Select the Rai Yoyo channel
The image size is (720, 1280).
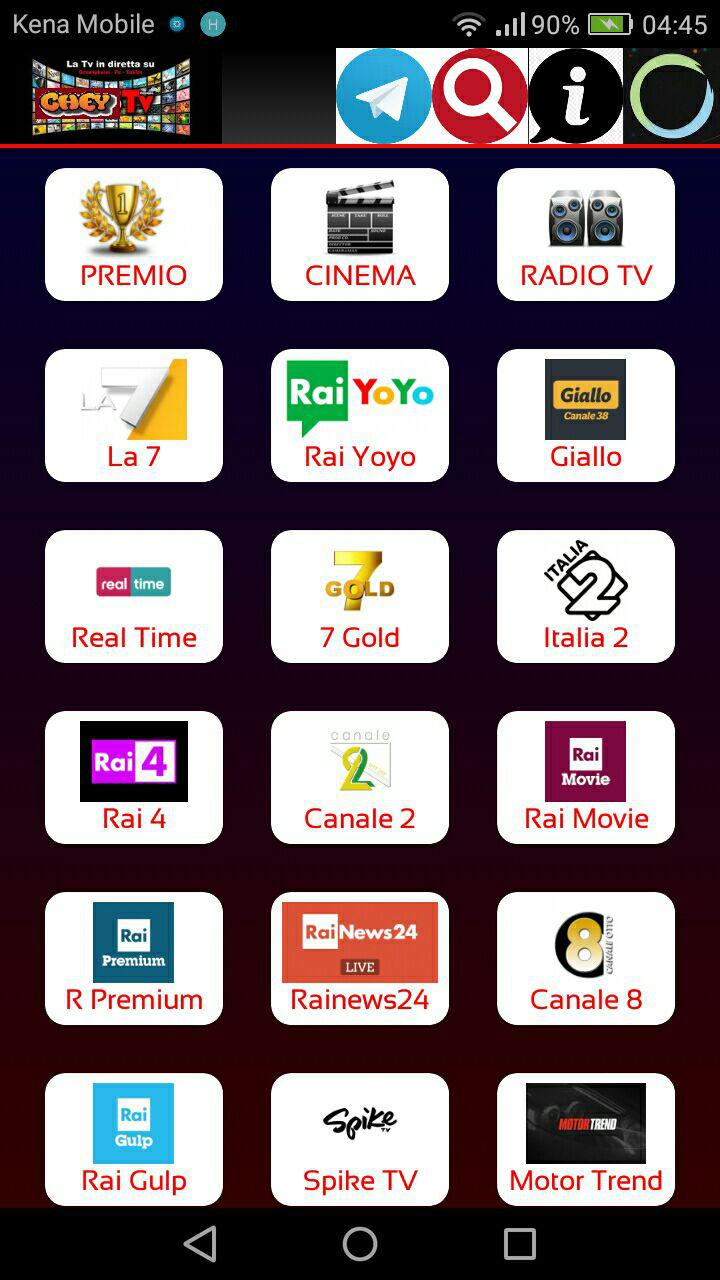point(360,415)
